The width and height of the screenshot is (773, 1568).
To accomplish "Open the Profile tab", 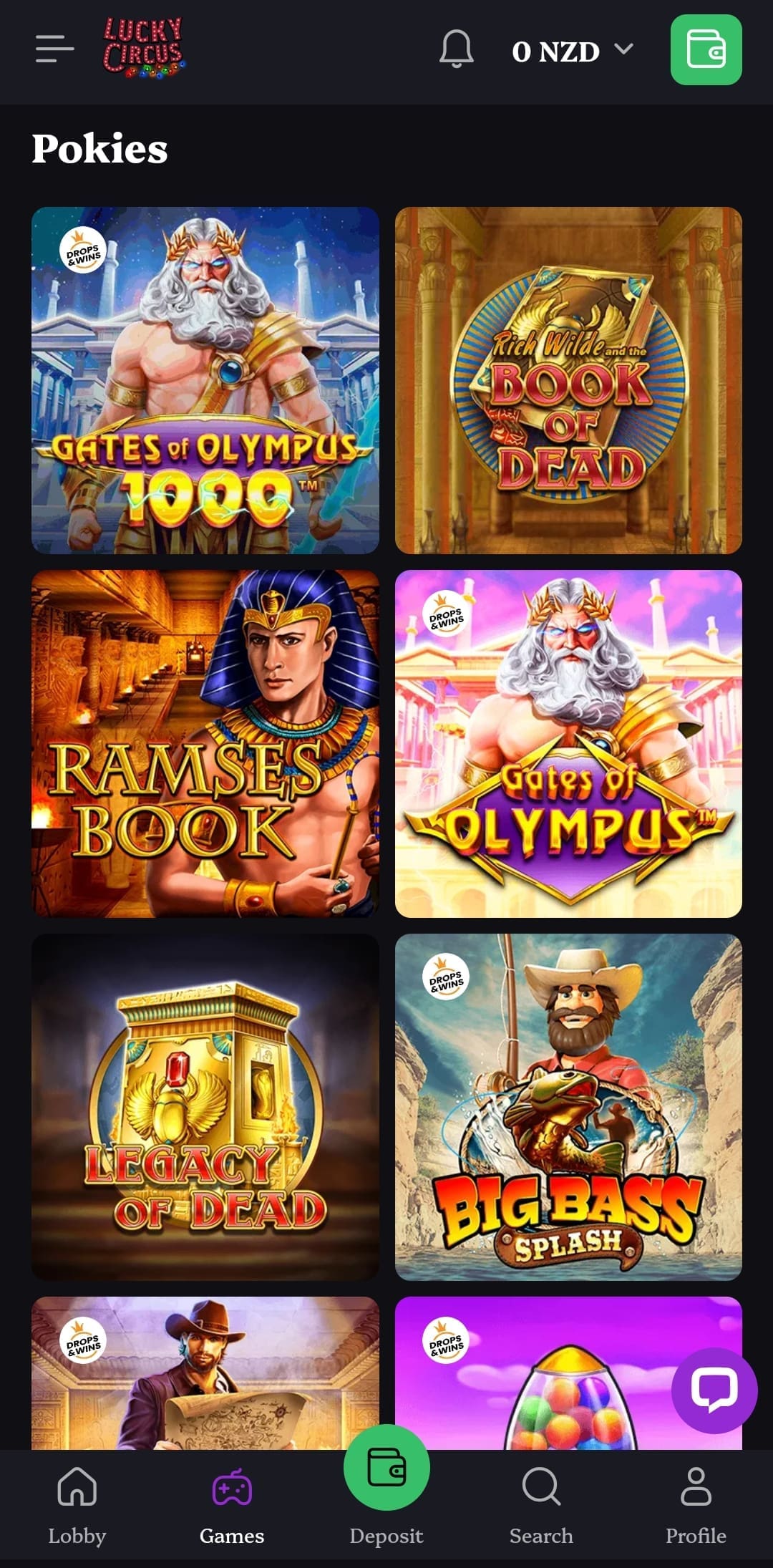I will (696, 1505).
